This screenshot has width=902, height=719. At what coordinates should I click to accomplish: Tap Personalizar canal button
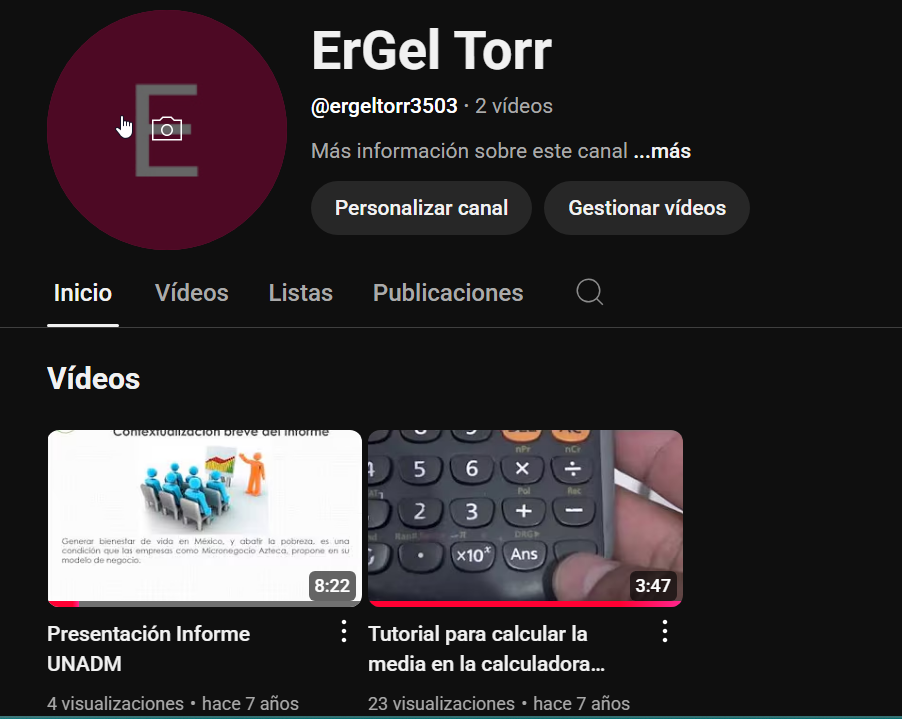[x=421, y=208]
